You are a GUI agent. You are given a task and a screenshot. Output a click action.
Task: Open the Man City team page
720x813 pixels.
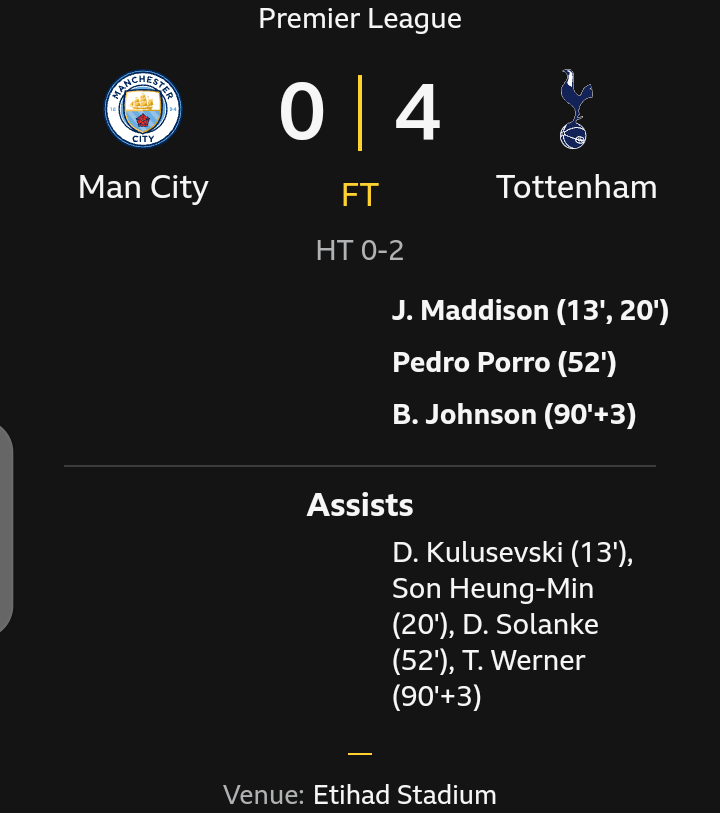143,187
